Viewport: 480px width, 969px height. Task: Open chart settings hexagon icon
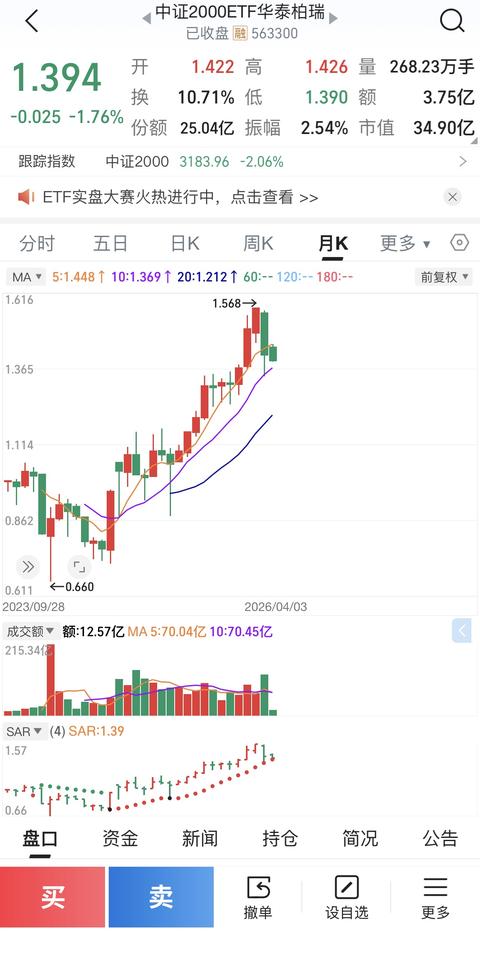click(x=460, y=243)
